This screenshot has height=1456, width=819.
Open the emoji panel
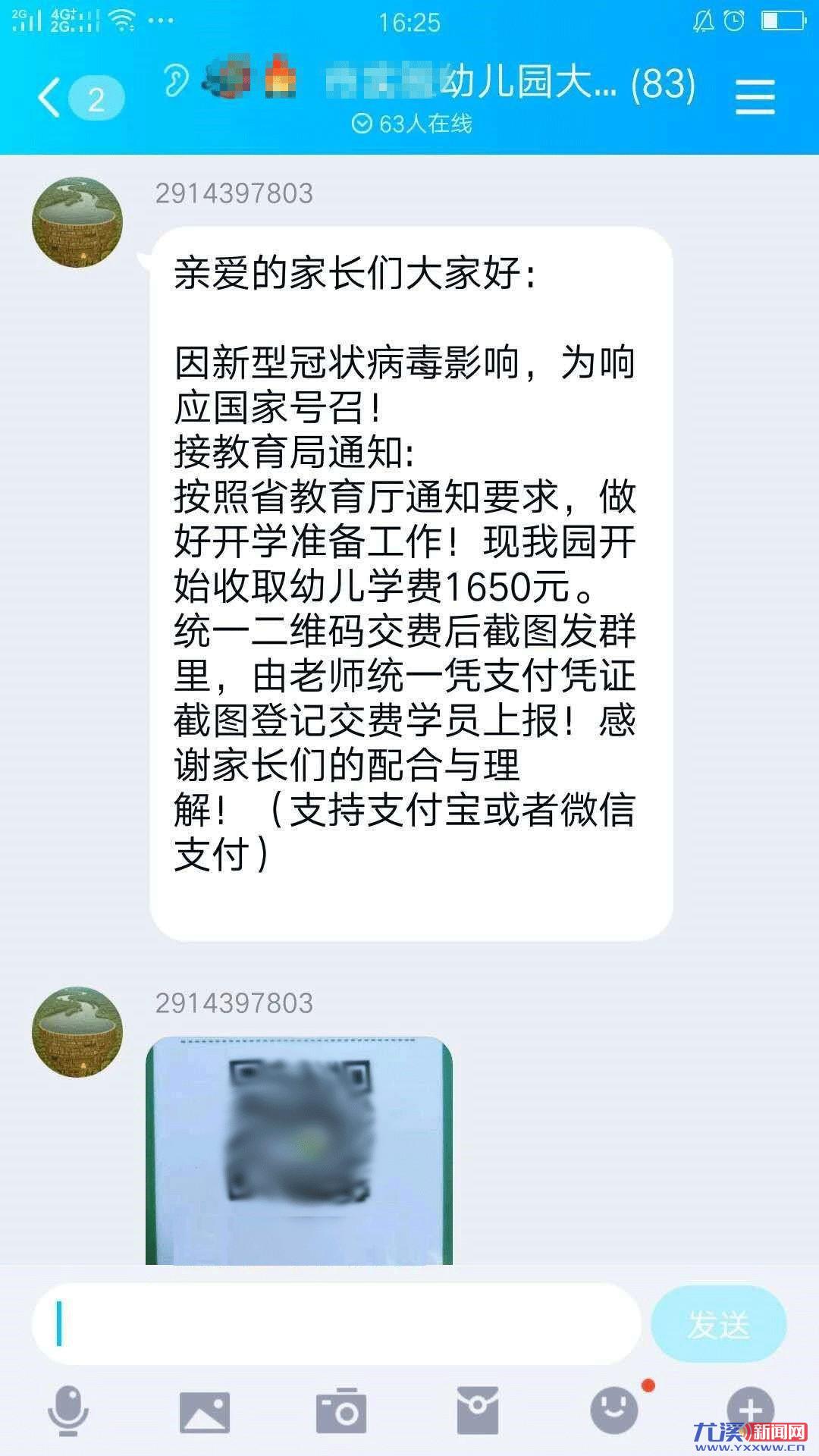[x=614, y=1411]
